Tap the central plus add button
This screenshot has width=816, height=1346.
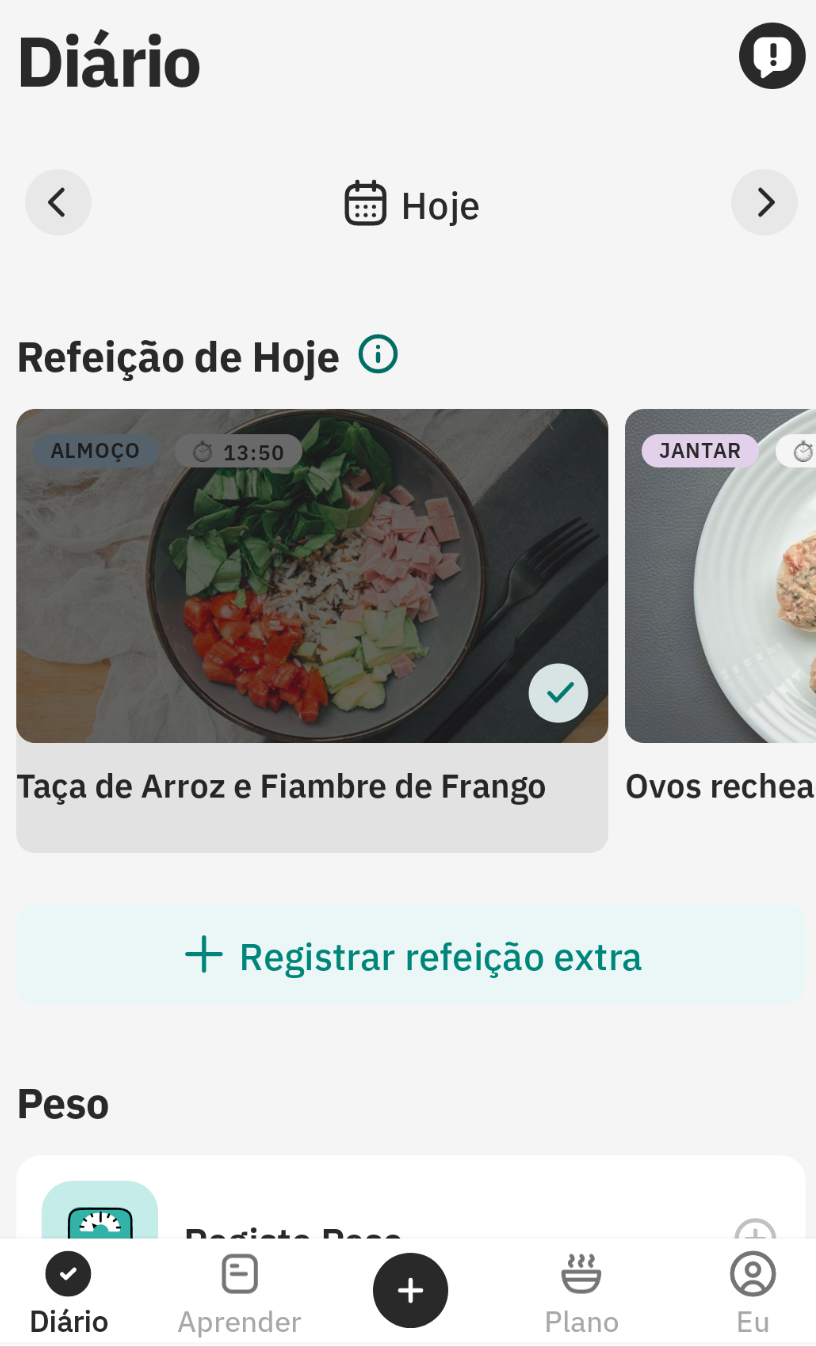[x=410, y=1290]
